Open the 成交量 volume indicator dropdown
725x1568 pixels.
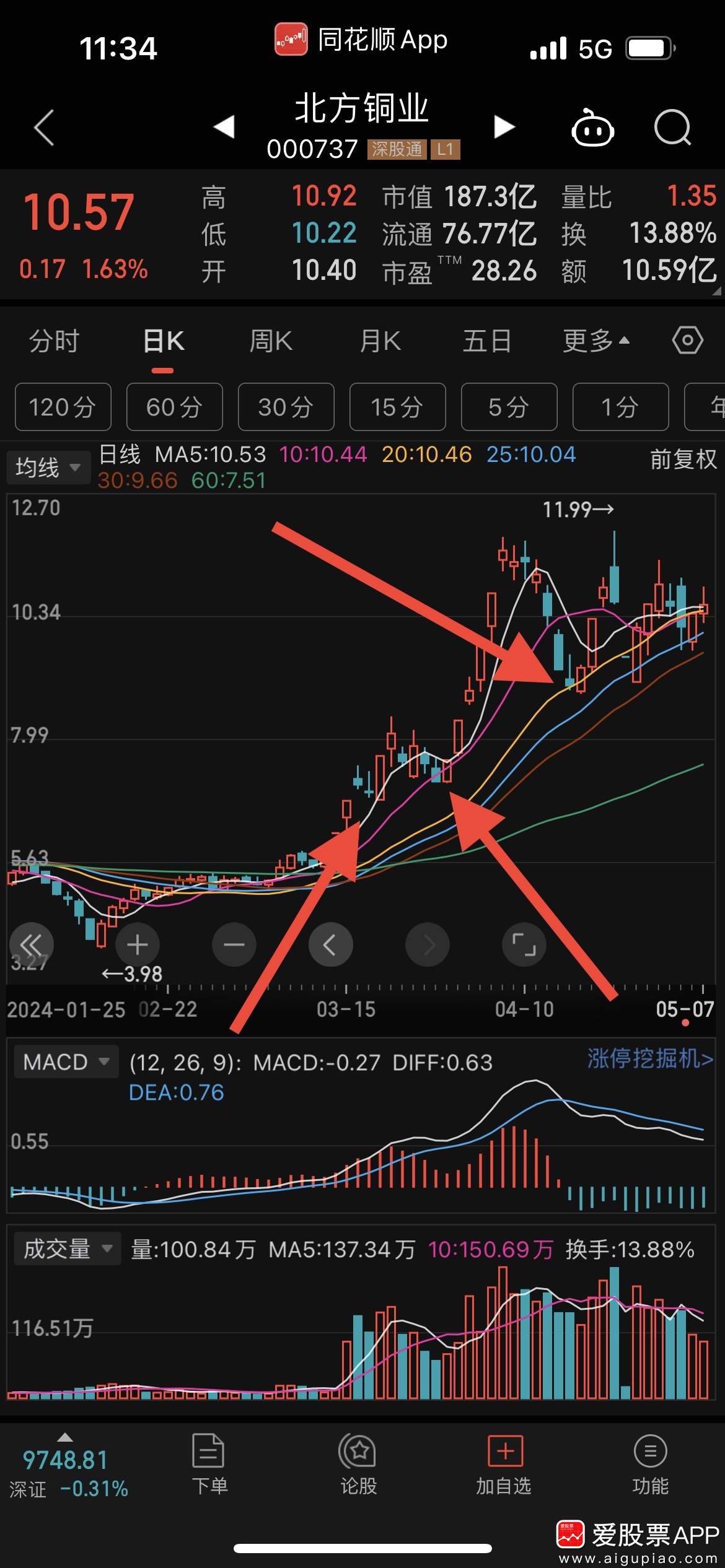click(67, 1248)
